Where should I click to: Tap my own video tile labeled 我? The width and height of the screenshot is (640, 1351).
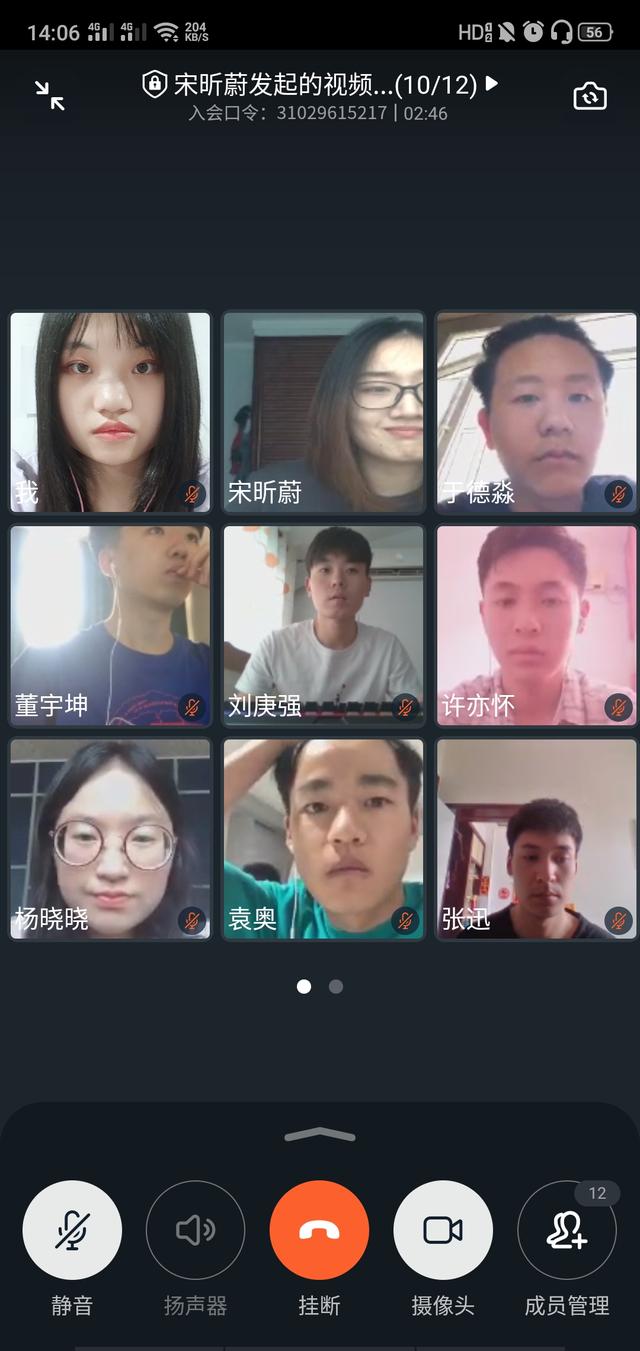pos(110,412)
